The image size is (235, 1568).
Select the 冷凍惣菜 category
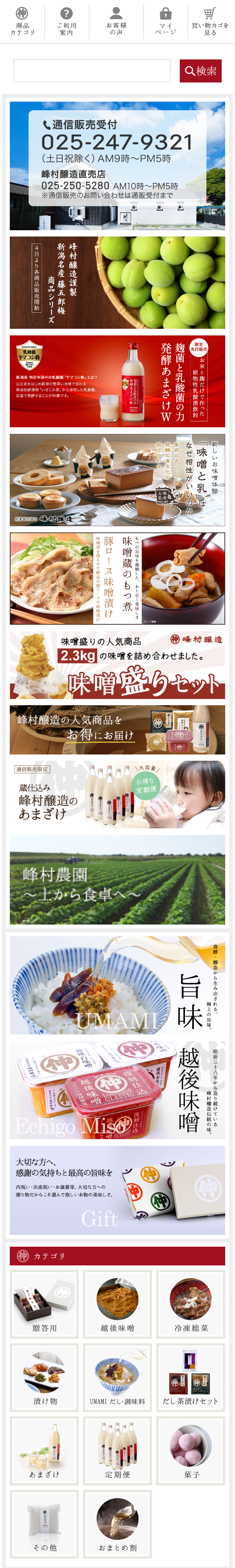(x=191, y=1304)
